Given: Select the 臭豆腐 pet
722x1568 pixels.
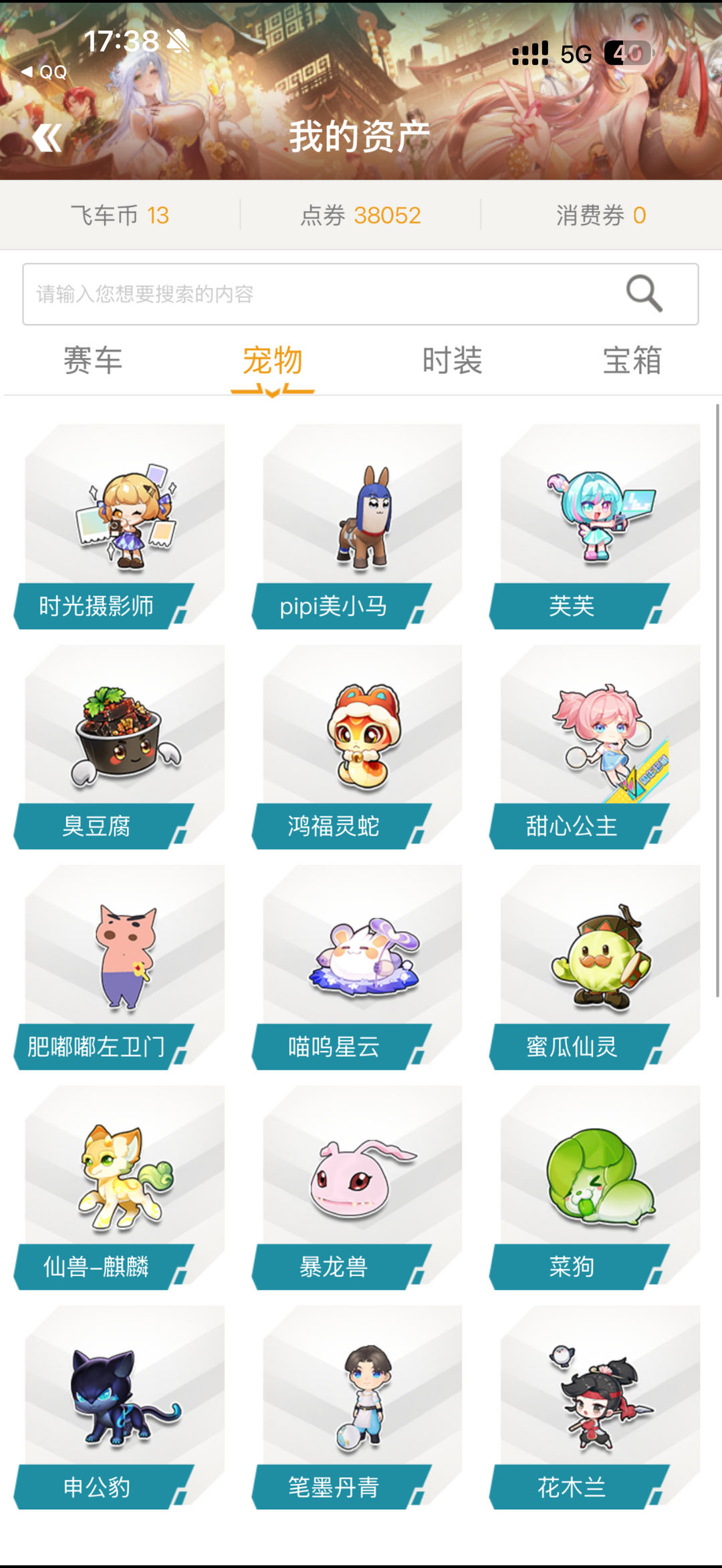Looking at the screenshot, I should pos(120,748).
